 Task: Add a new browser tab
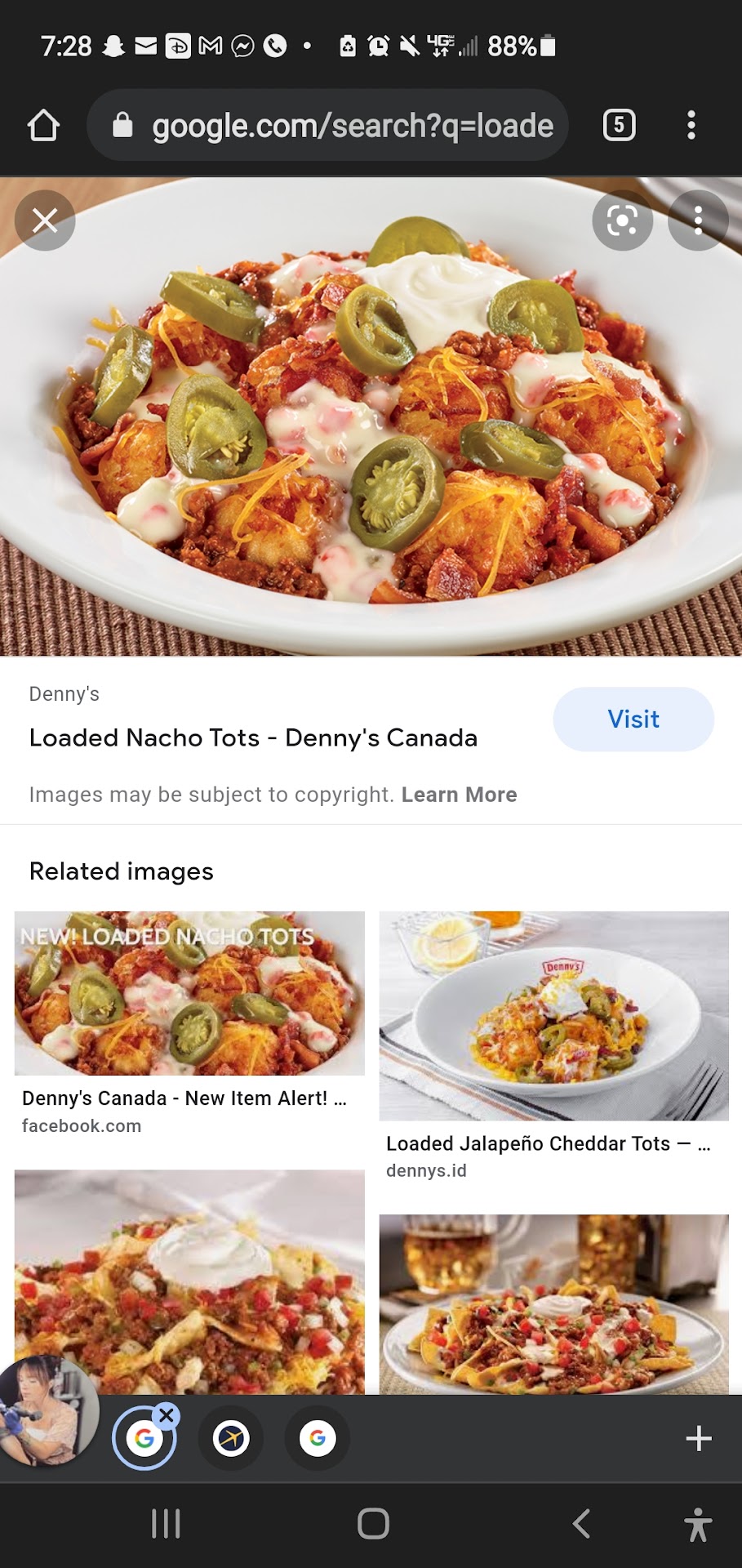click(x=698, y=1438)
